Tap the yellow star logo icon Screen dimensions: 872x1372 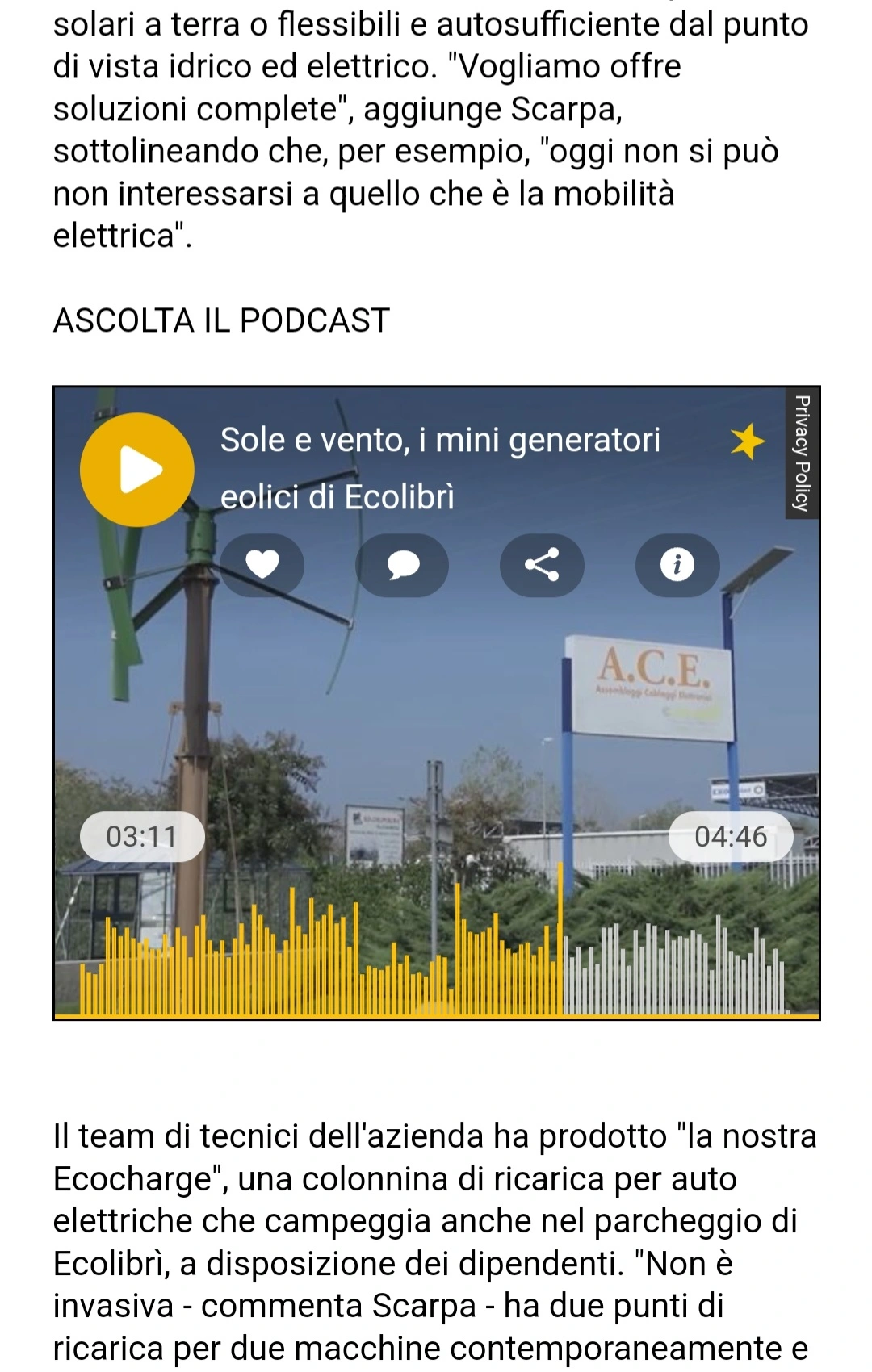point(747,441)
